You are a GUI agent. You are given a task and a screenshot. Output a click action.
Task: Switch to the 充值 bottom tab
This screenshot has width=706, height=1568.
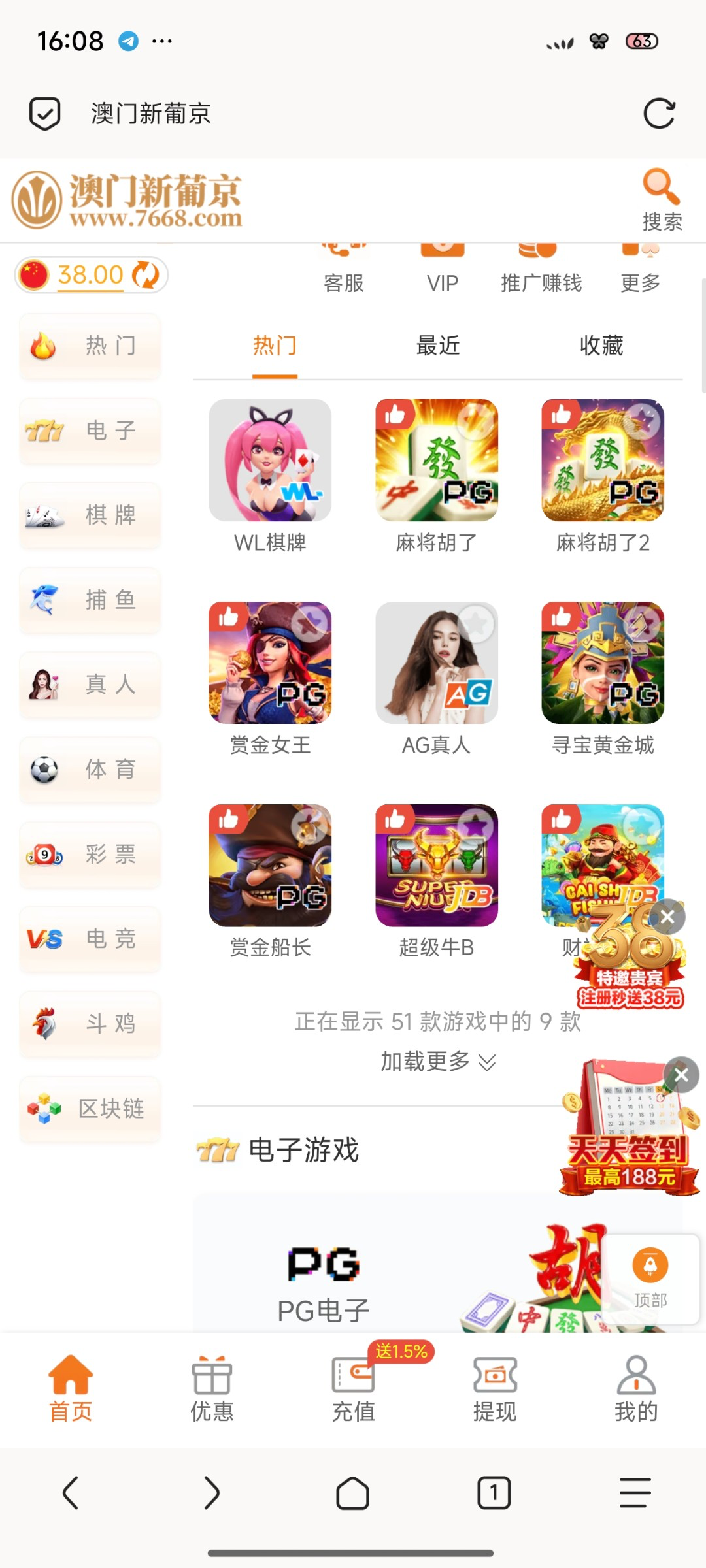pyautogui.click(x=354, y=1388)
